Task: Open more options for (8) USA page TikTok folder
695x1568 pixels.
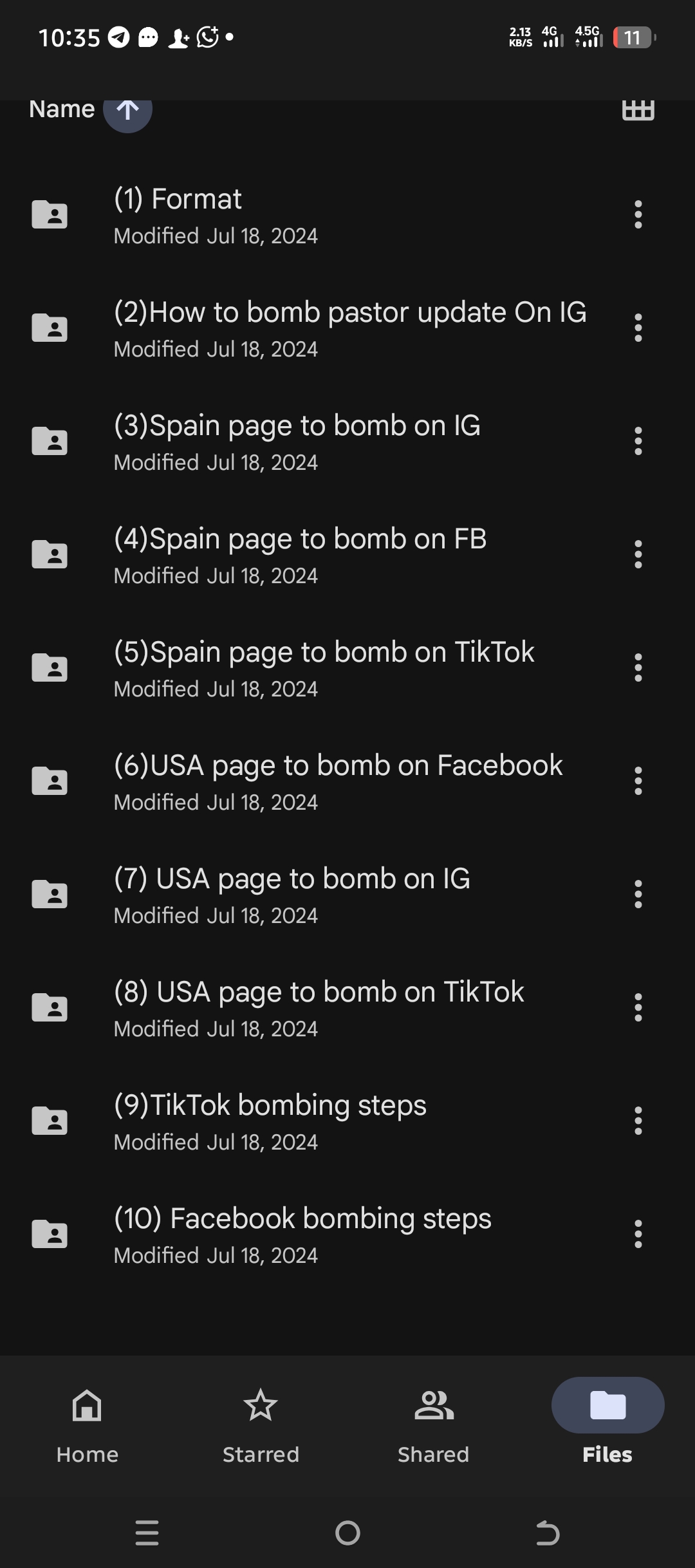Action: [x=638, y=1008]
